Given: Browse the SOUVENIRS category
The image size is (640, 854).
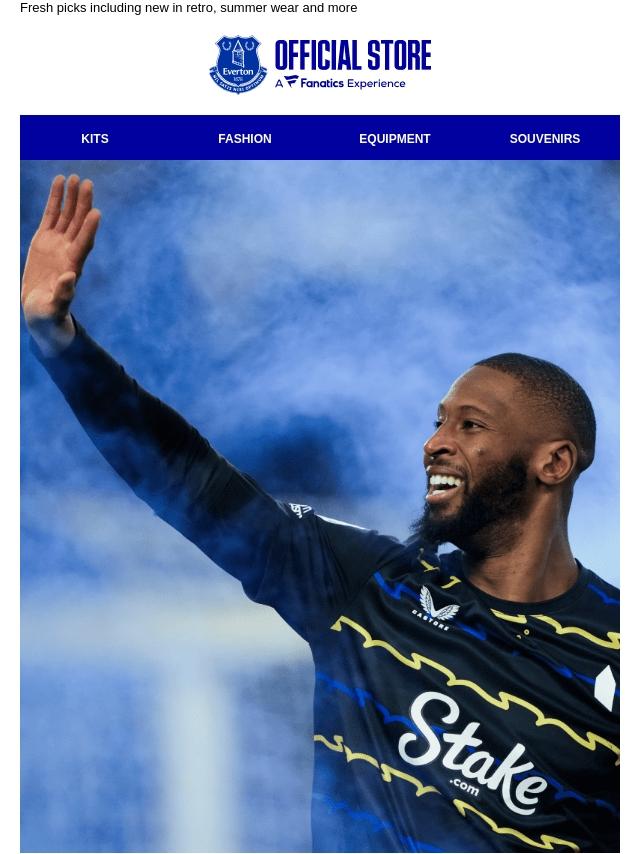Looking at the screenshot, I should (544, 139).
